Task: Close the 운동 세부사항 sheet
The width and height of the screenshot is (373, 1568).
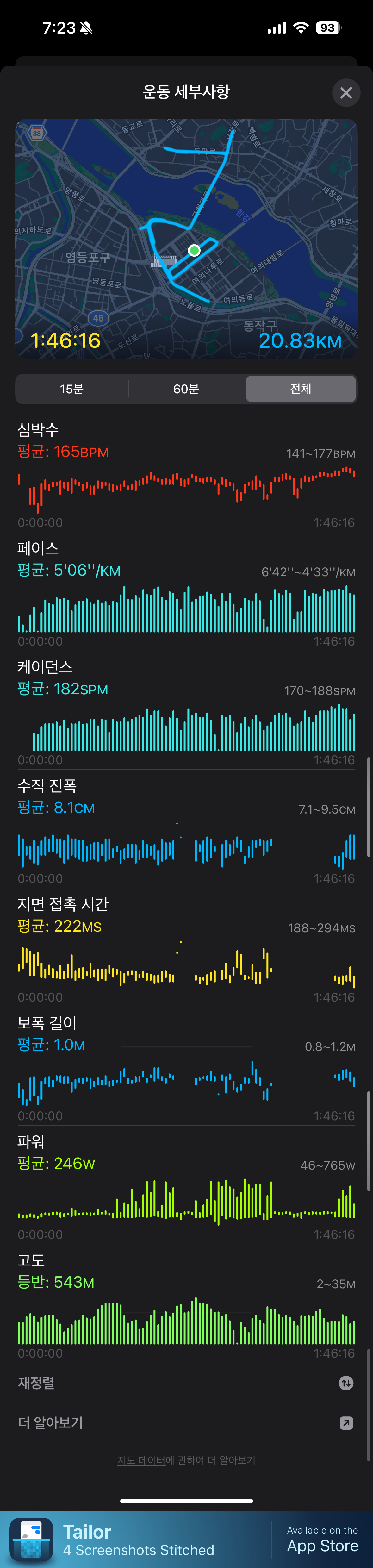Action: 345,92
